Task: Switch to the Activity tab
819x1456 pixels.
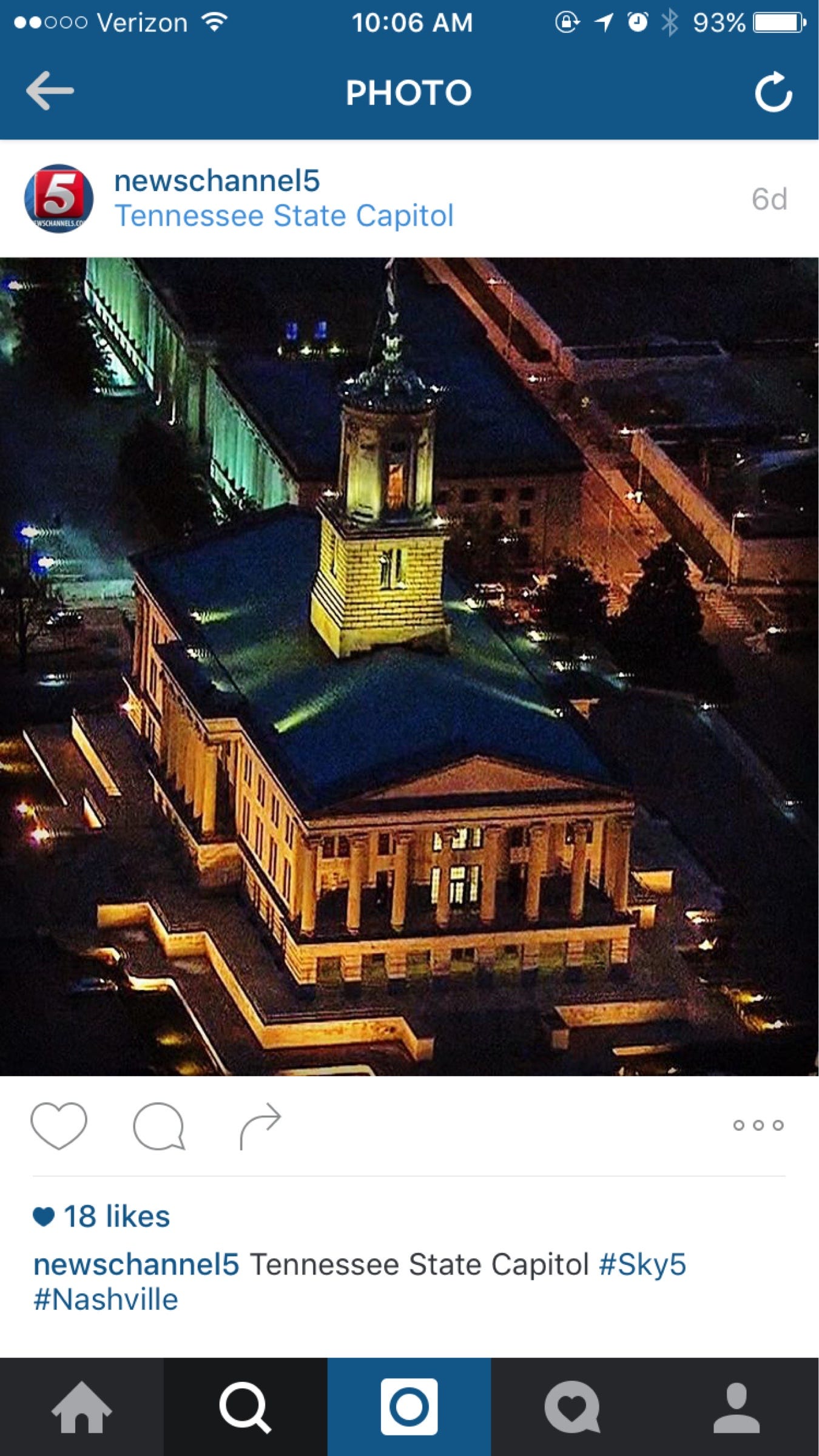Action: click(573, 1407)
